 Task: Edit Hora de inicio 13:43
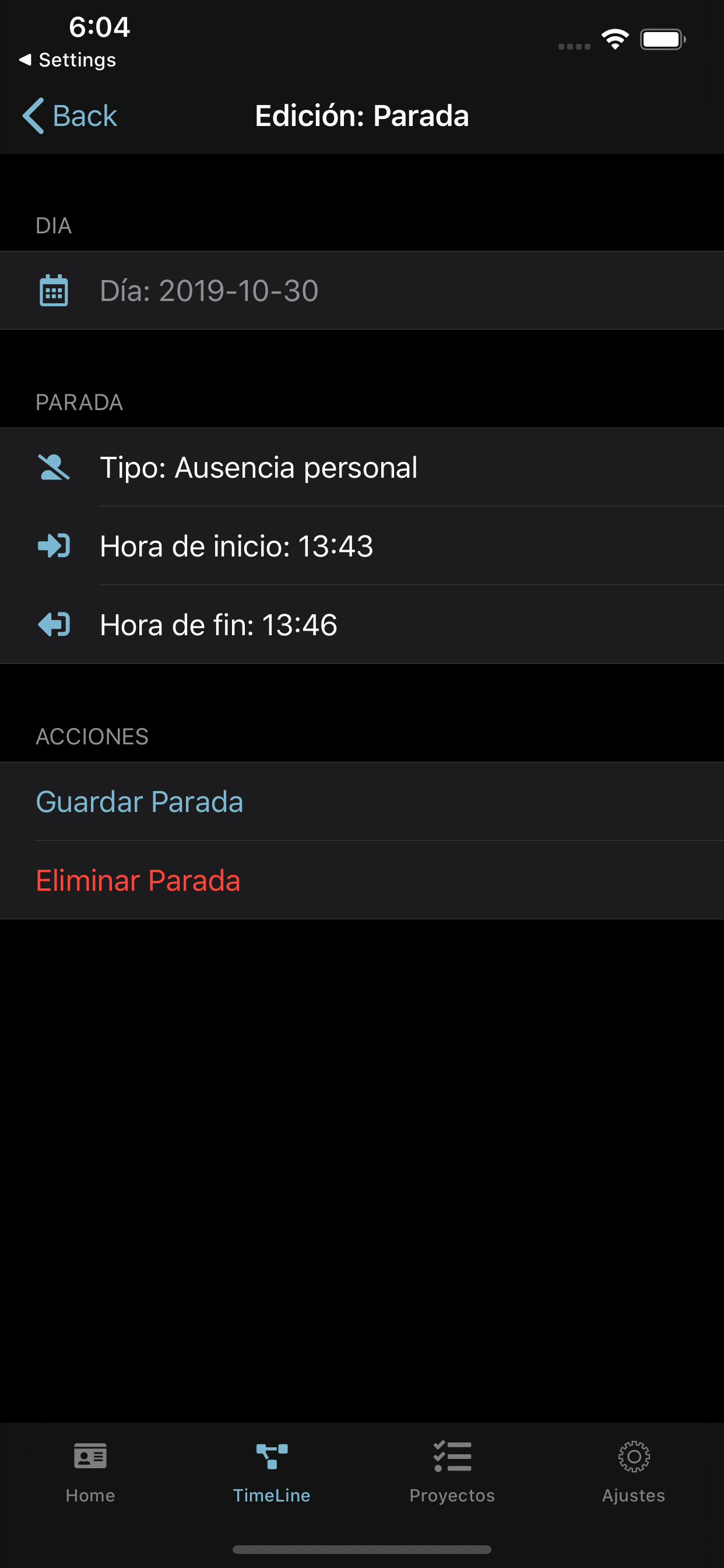click(362, 545)
